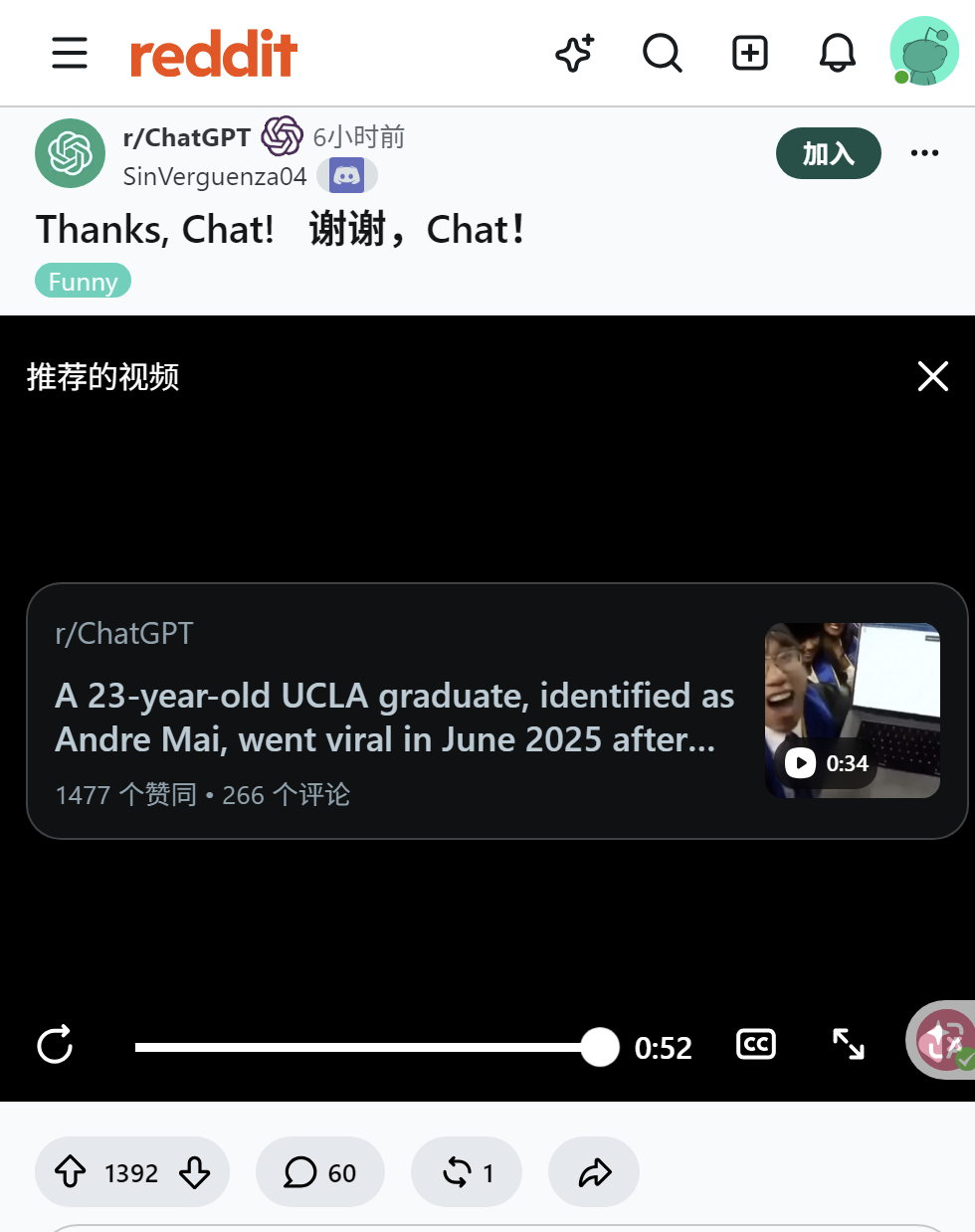This screenshot has width=975, height=1232.
Task: Open the search magnifier
Action: pos(663,53)
